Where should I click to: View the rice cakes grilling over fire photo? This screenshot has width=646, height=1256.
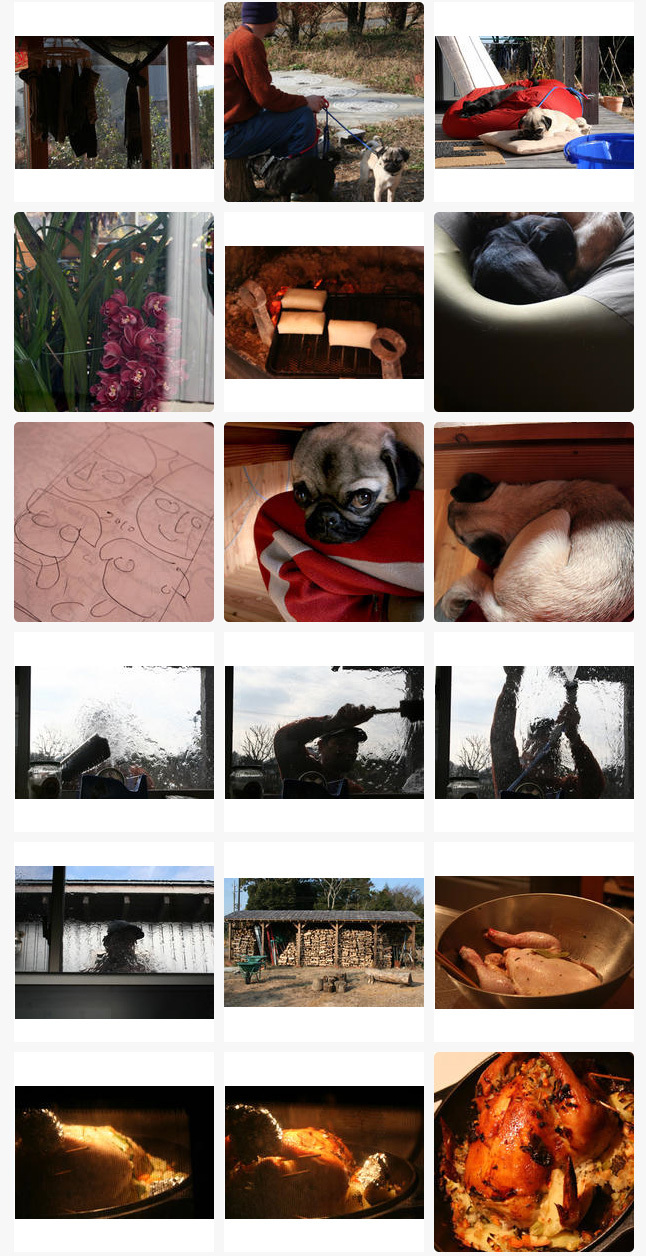[x=324, y=312]
